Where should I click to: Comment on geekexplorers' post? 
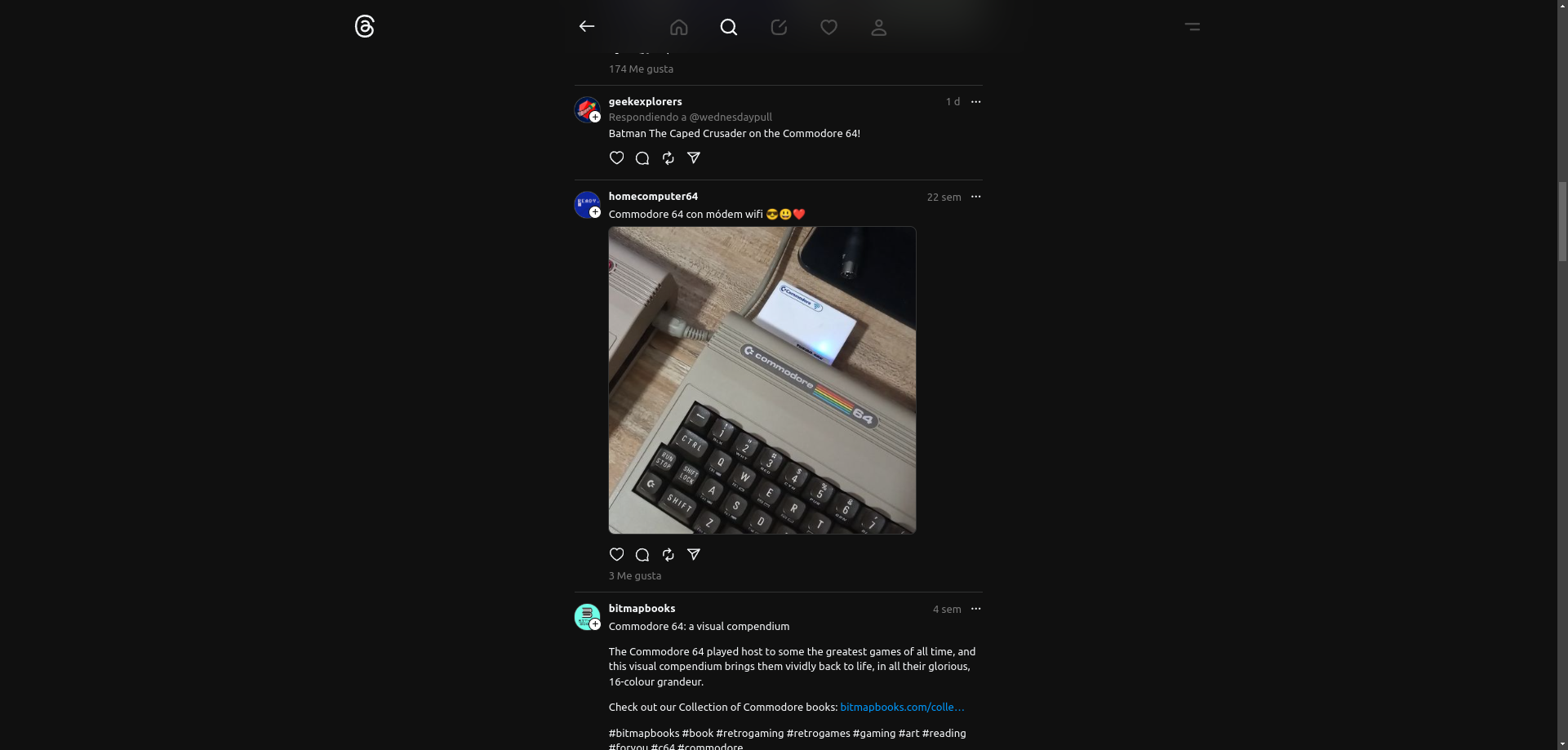[642, 158]
